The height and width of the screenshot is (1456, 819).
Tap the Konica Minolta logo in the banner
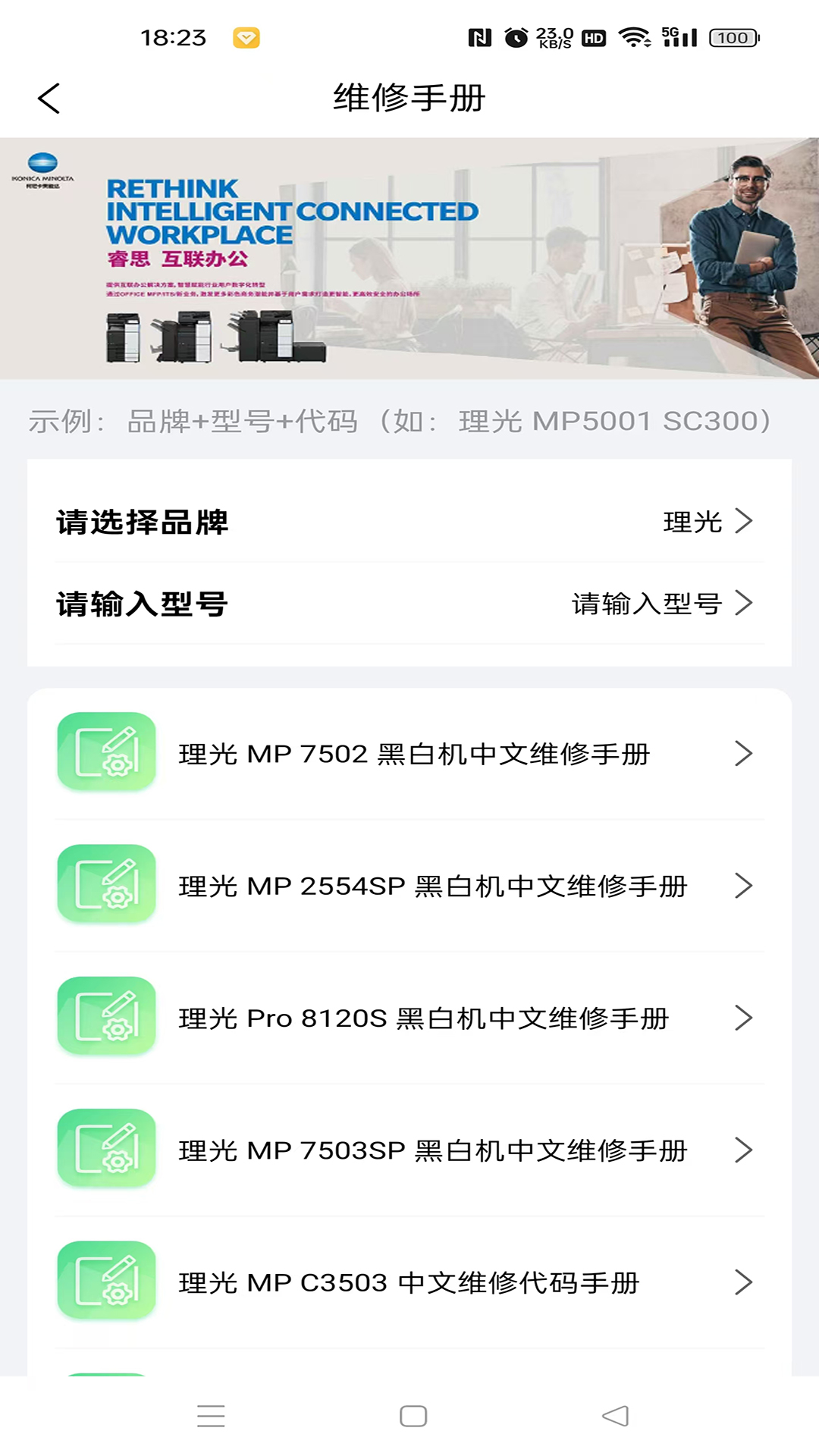pyautogui.click(x=42, y=165)
